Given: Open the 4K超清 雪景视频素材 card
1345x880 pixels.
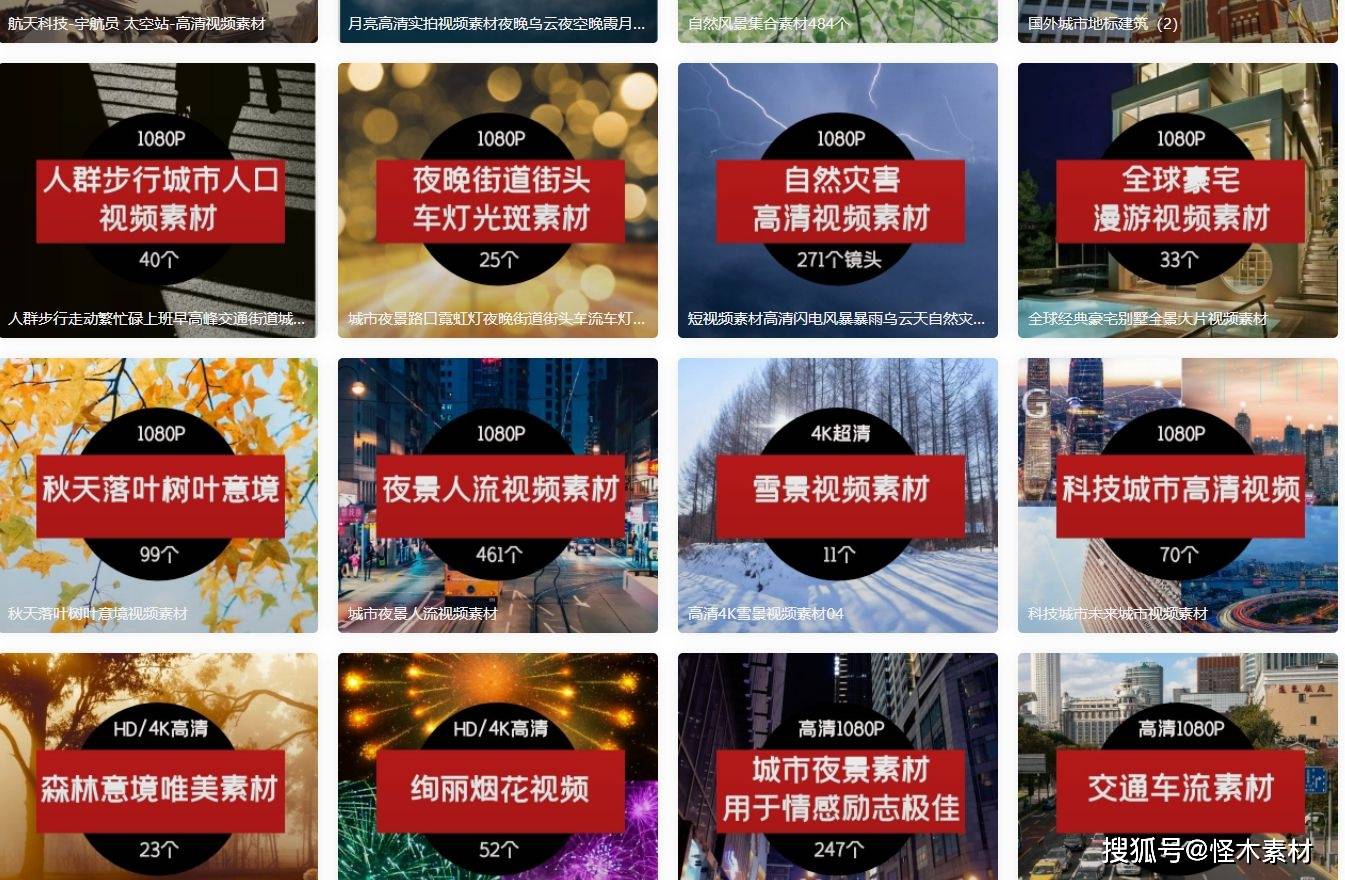Looking at the screenshot, I should tap(838, 495).
